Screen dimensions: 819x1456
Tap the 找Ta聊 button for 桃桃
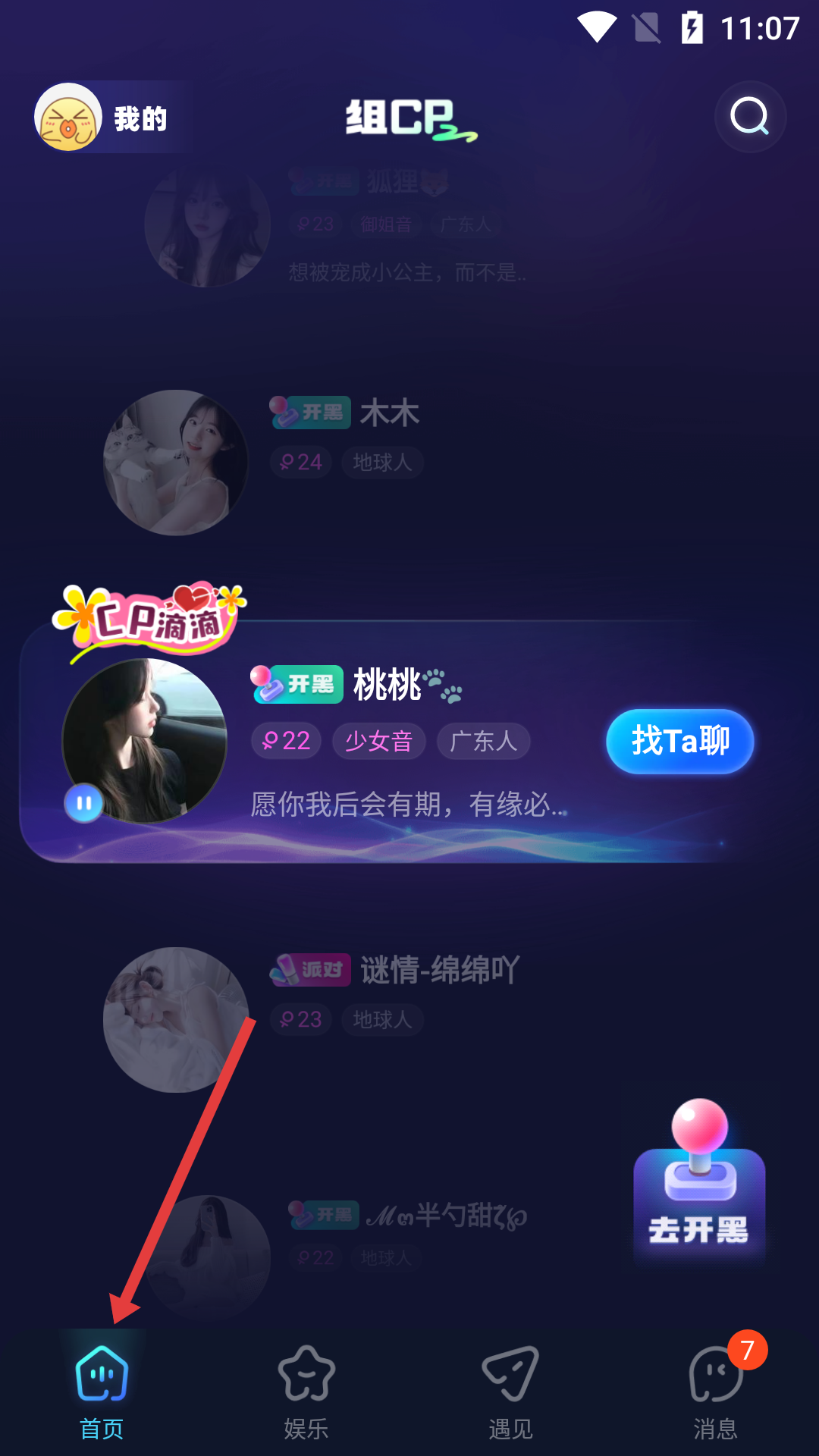[679, 741]
